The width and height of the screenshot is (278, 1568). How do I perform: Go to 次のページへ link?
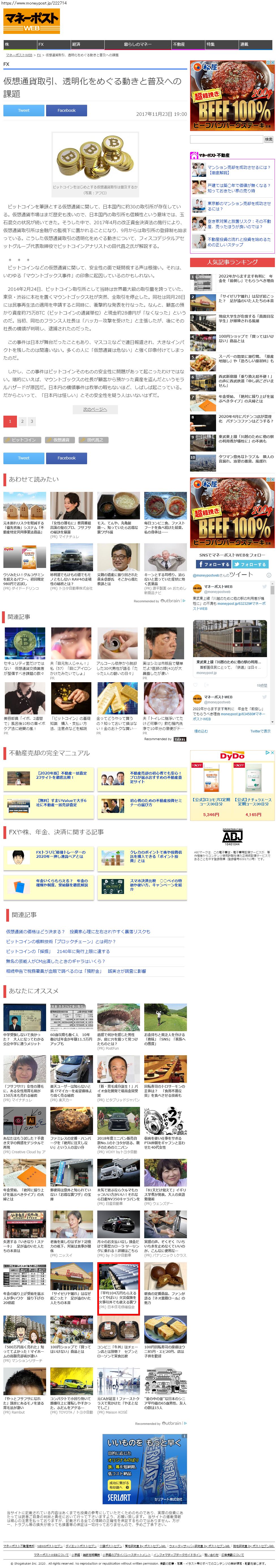coord(94,409)
